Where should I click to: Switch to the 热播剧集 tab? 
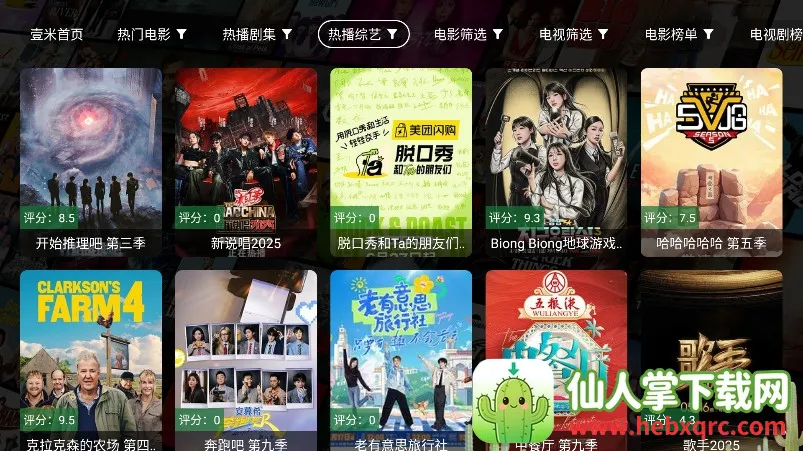257,34
